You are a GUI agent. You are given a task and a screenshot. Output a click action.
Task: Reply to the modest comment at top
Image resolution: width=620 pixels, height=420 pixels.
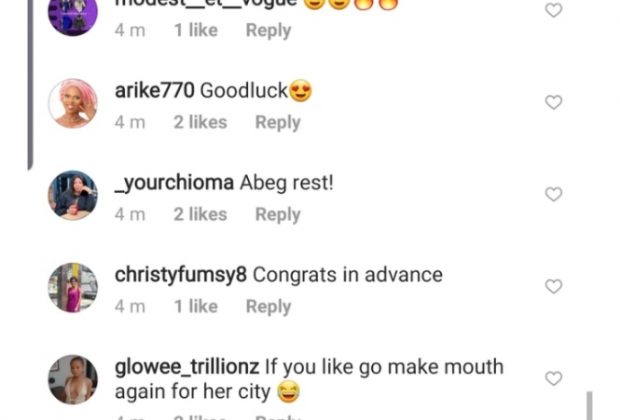[x=268, y=30]
